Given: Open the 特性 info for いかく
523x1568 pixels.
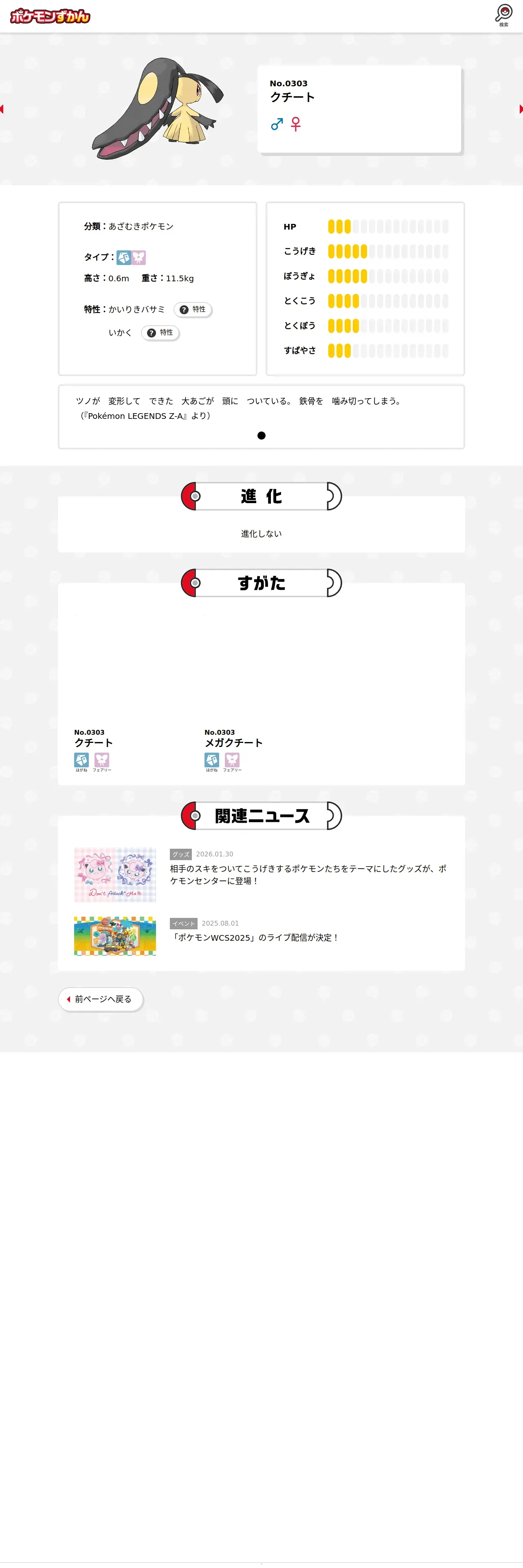Looking at the screenshot, I should click(x=160, y=332).
